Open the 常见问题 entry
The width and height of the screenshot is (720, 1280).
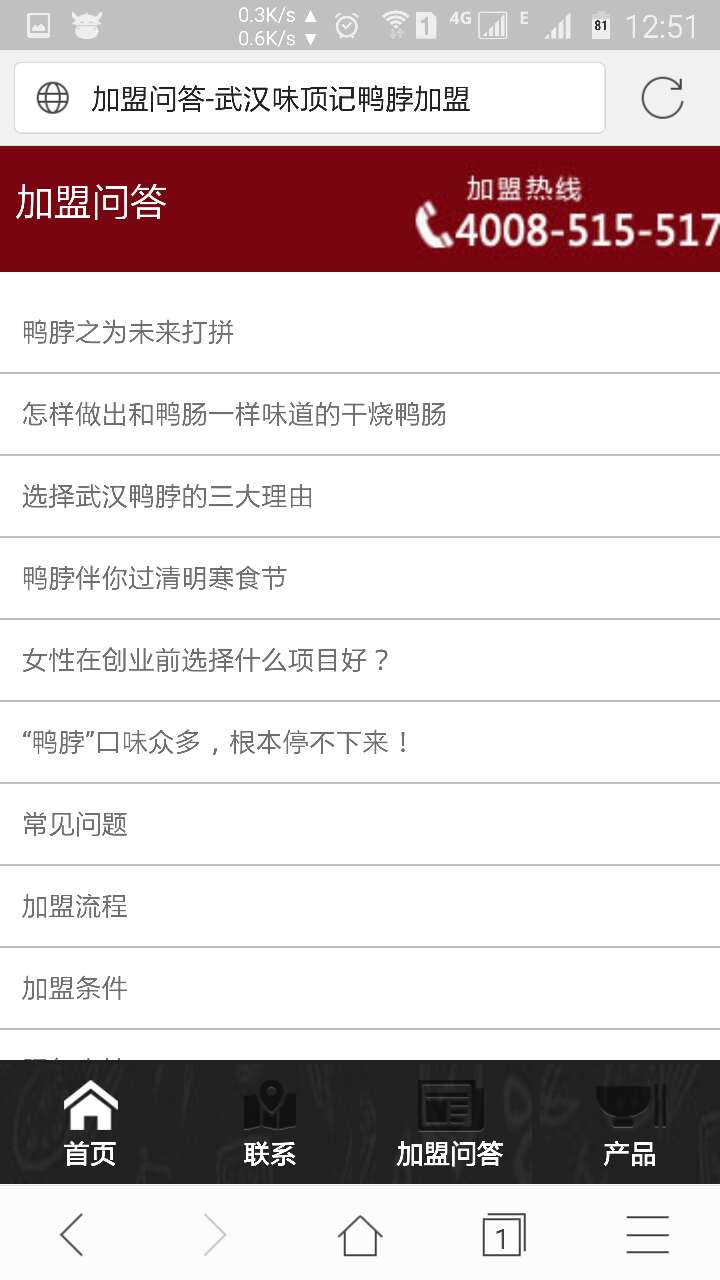[x=360, y=824]
